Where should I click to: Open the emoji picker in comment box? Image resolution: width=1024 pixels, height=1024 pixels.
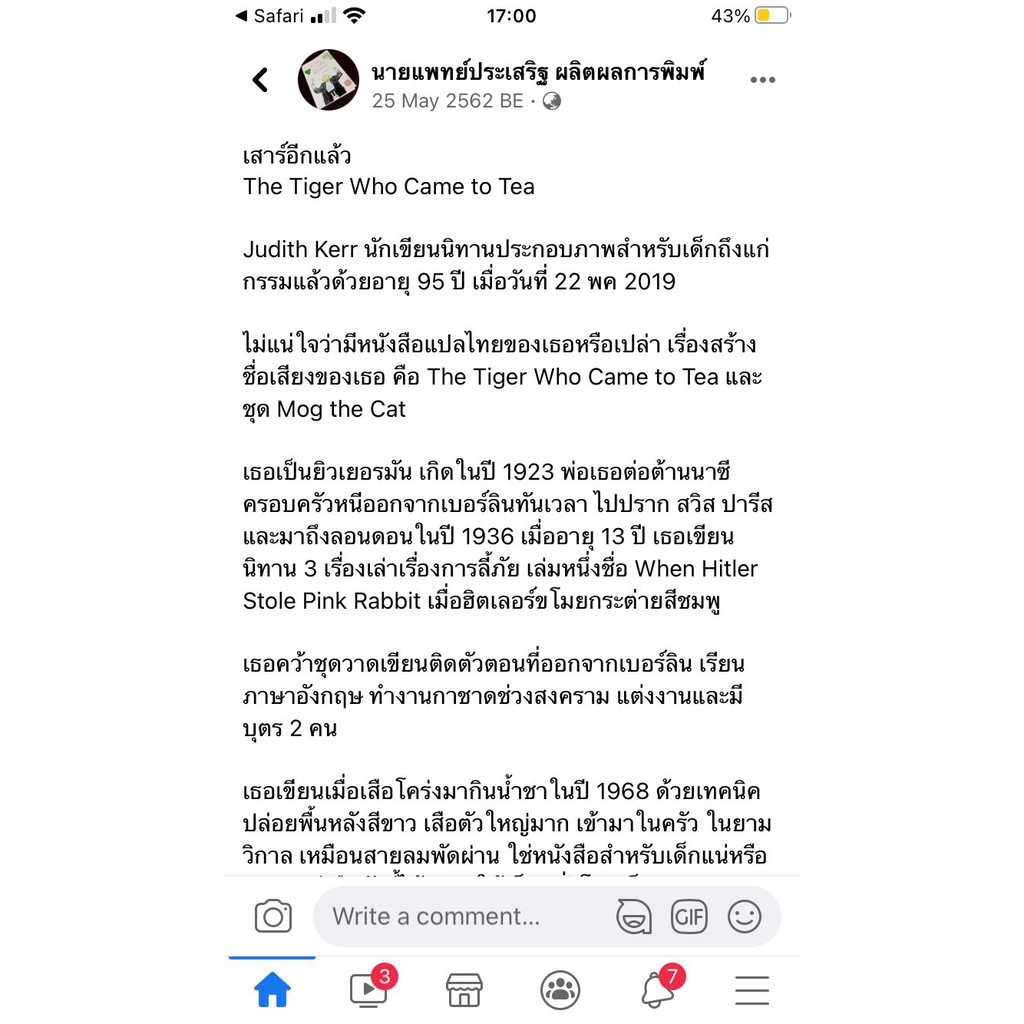[x=744, y=916]
